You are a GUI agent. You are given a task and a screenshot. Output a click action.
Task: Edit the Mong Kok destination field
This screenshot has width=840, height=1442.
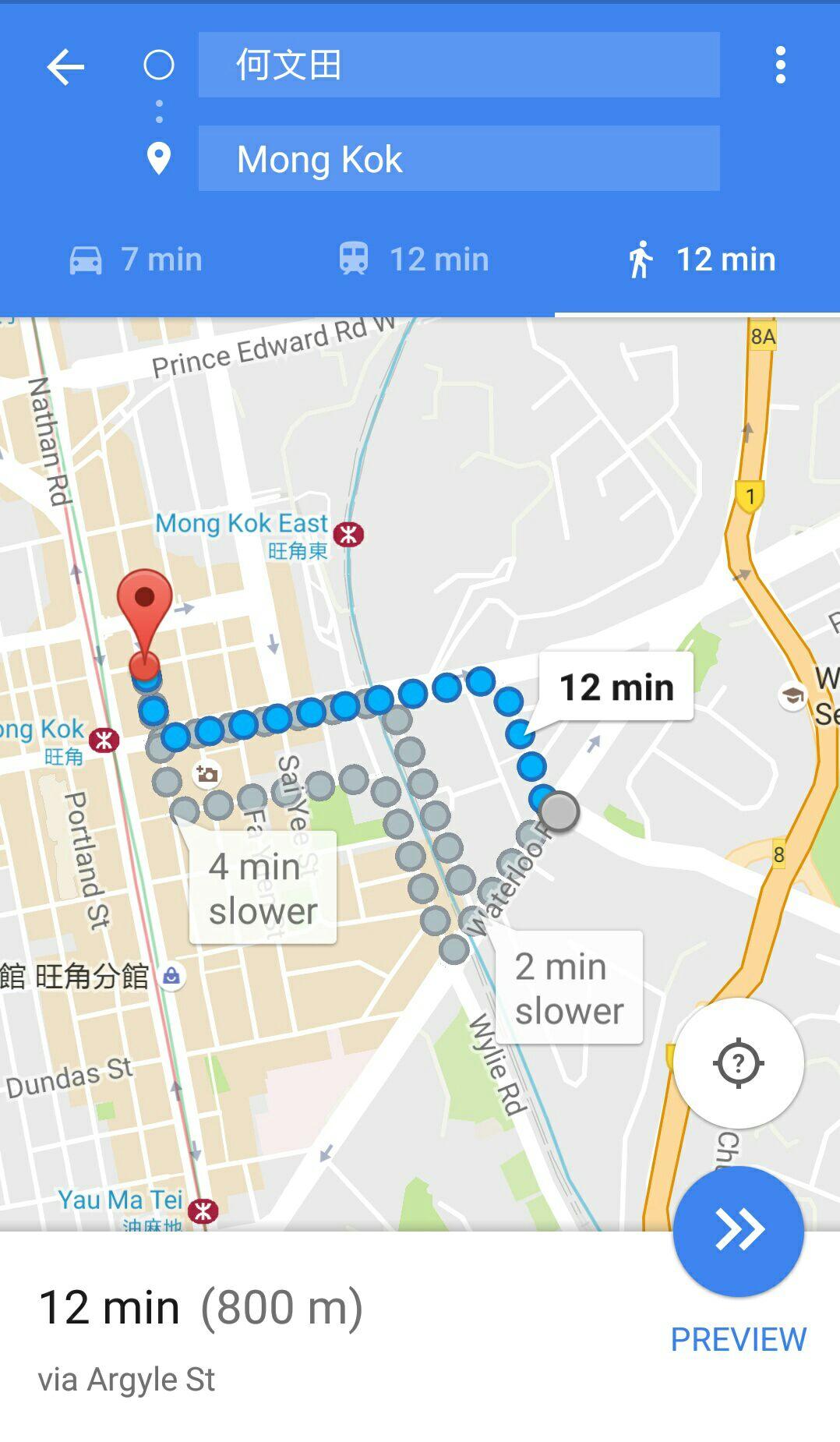click(458, 159)
